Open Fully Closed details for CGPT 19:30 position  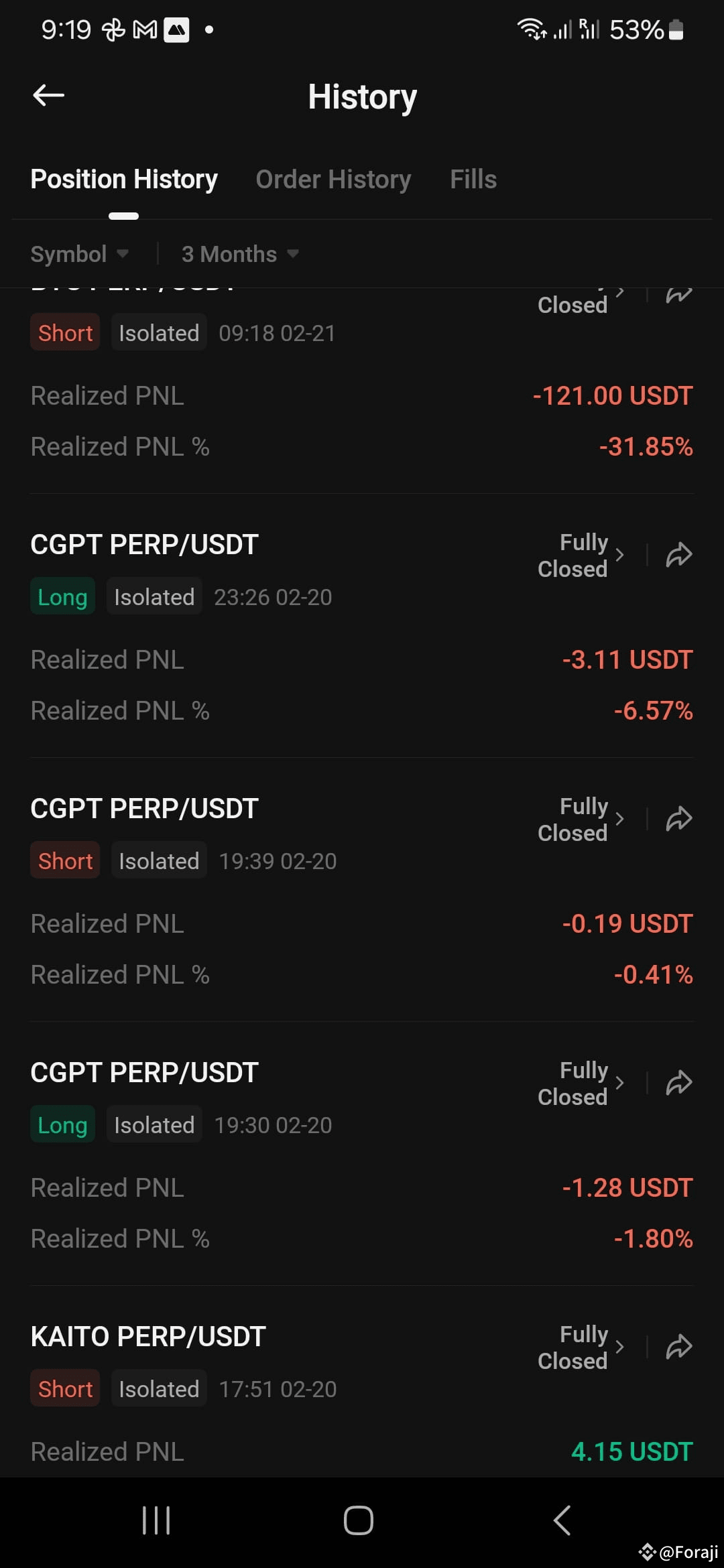pos(581,1084)
